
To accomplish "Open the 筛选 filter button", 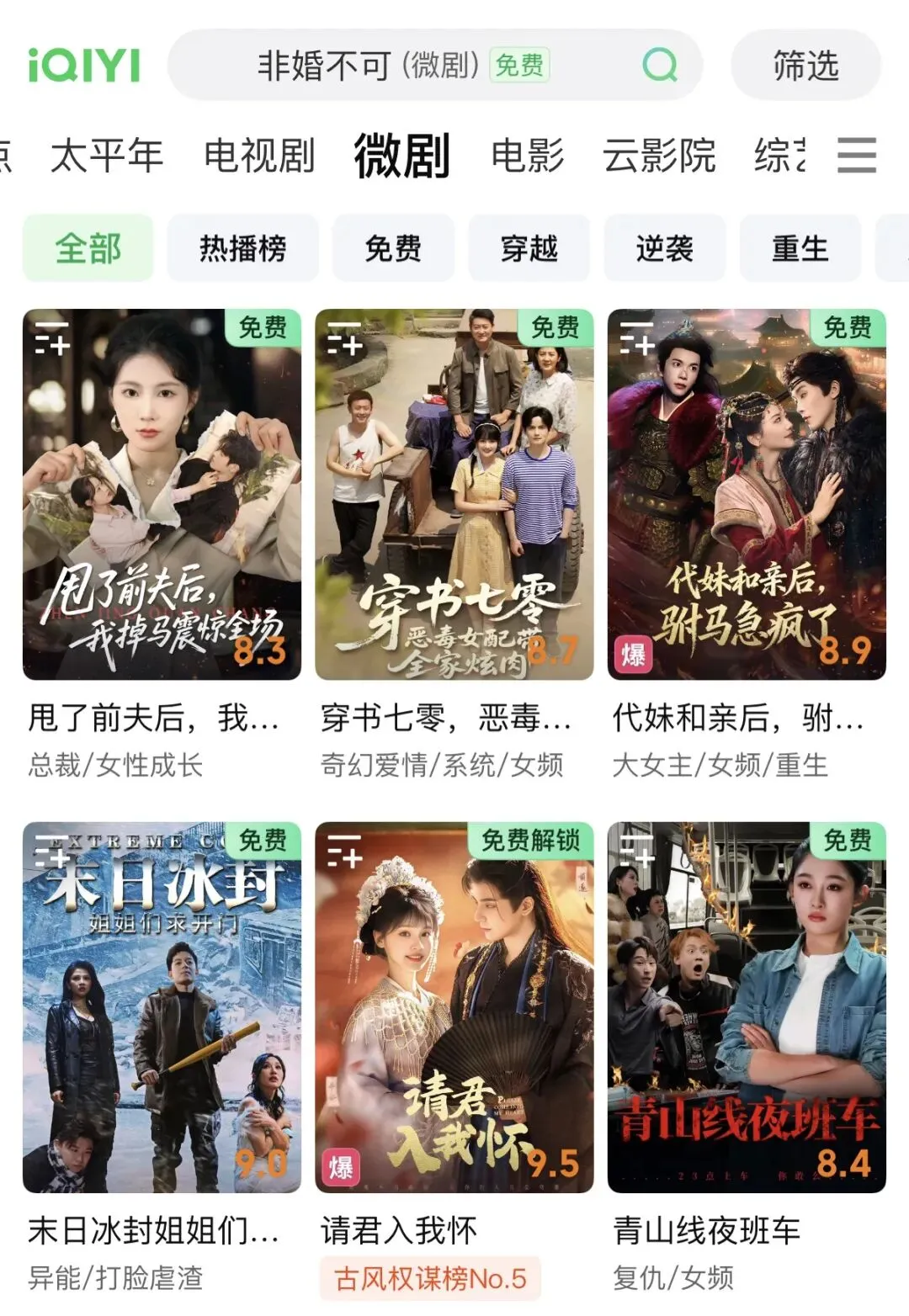I will pyautogui.click(x=805, y=65).
